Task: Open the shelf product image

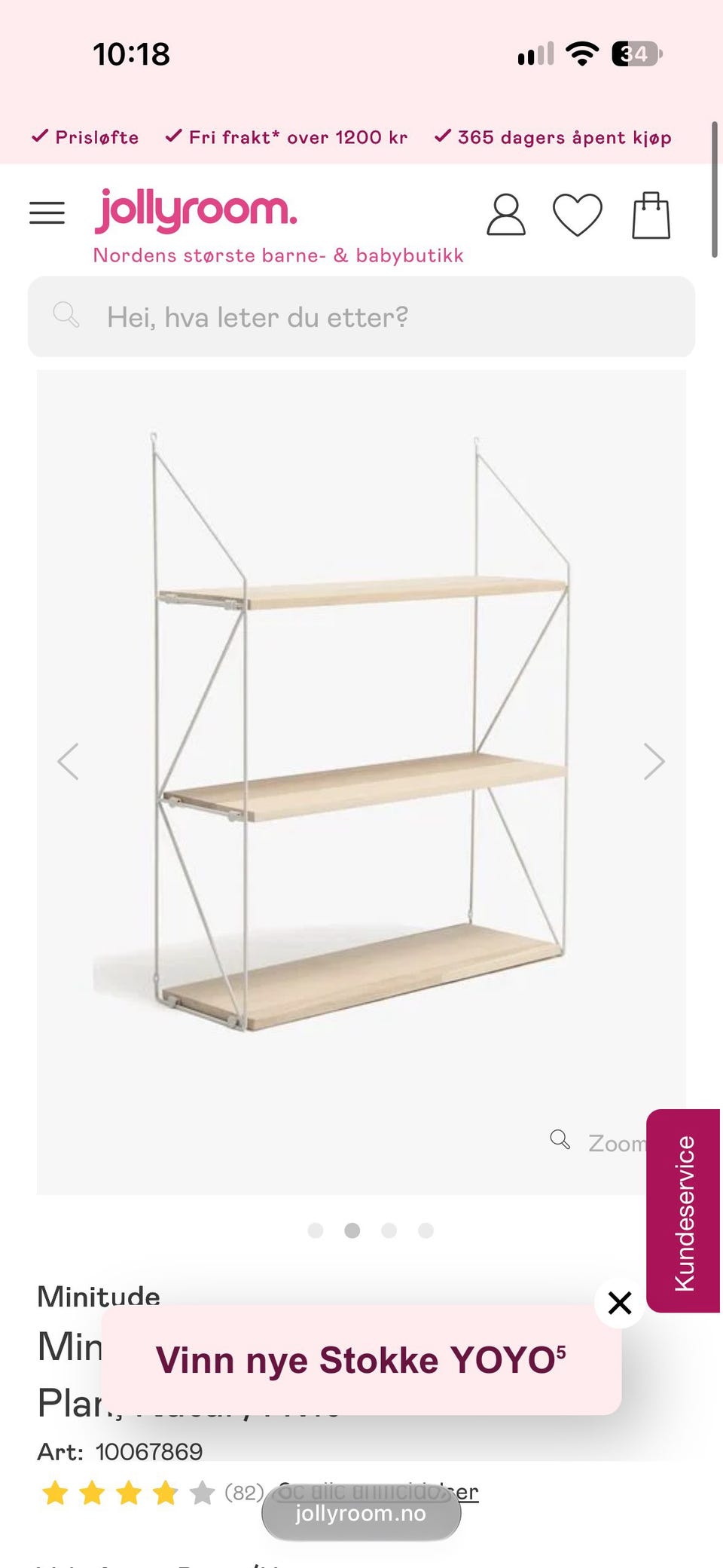Action: click(361, 731)
